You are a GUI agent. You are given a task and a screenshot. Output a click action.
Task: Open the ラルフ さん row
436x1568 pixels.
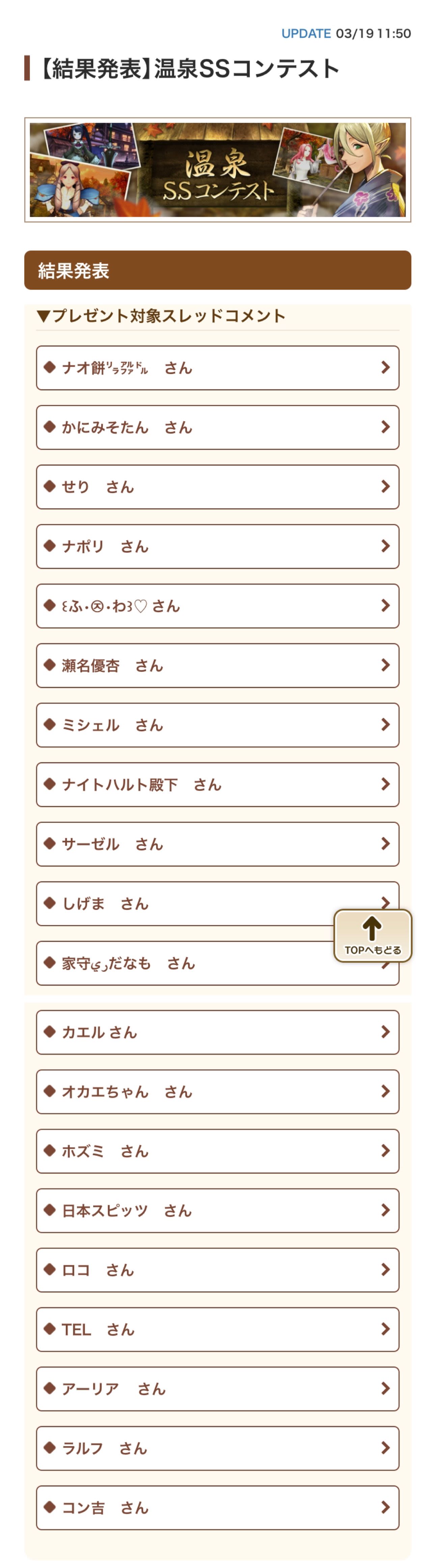pyautogui.click(x=217, y=1448)
